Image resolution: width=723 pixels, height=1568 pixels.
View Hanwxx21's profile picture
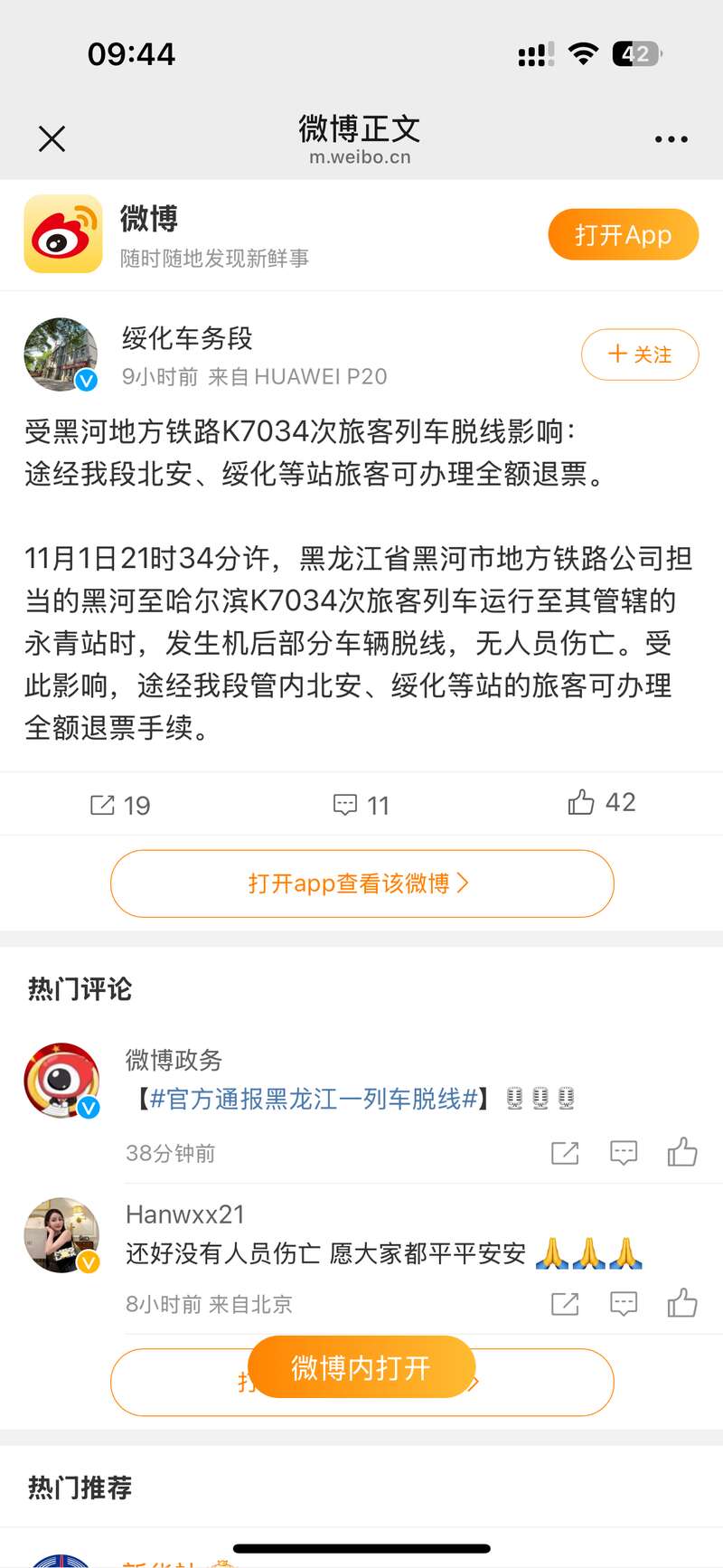[x=61, y=1235]
